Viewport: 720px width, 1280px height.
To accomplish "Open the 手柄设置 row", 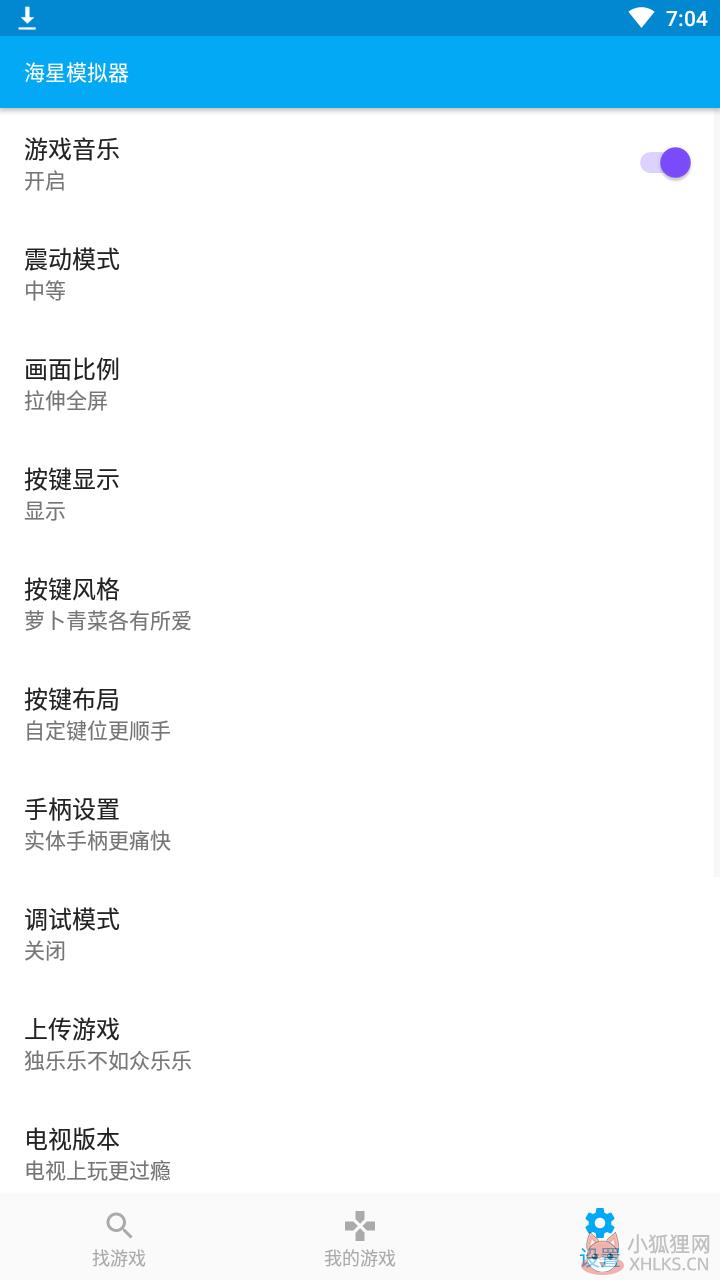I will click(360, 825).
